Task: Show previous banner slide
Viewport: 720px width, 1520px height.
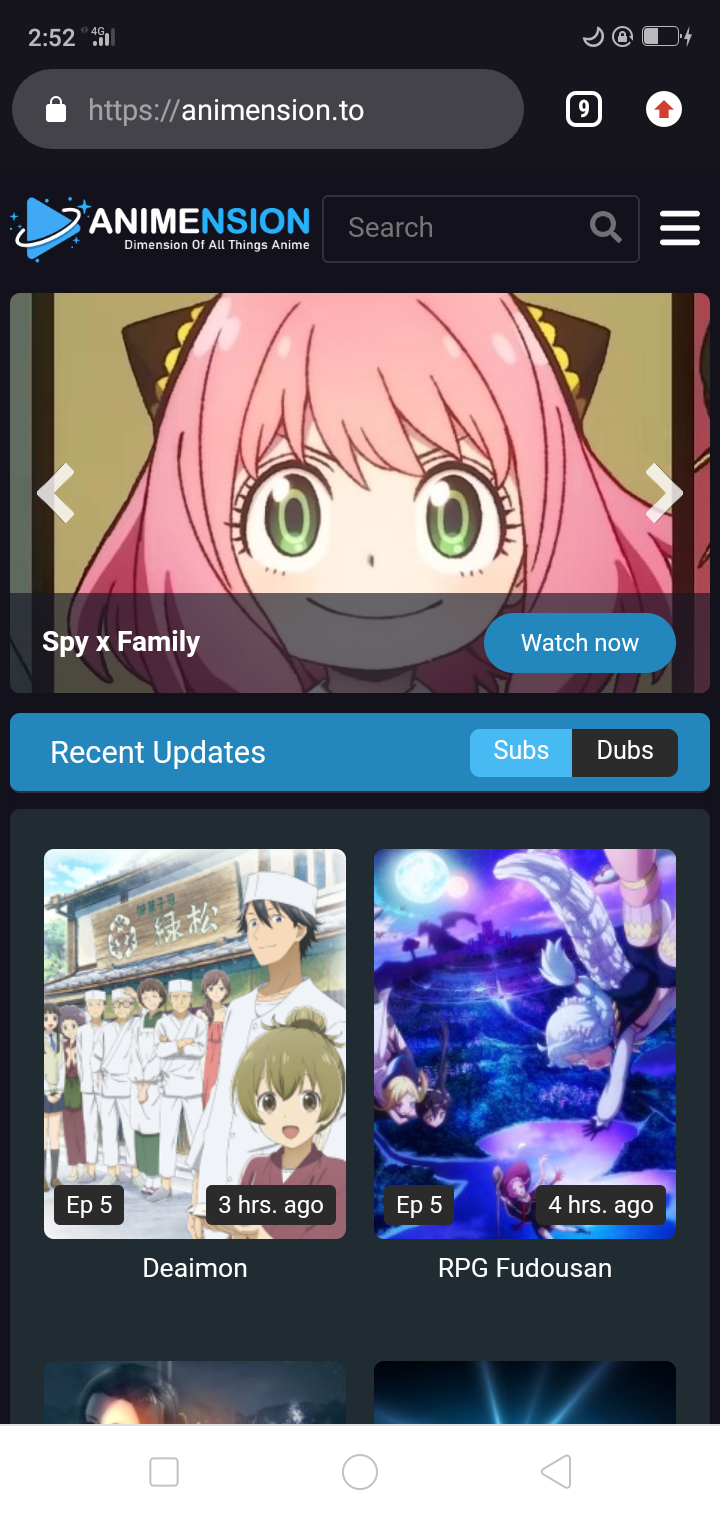Action: pos(56,492)
